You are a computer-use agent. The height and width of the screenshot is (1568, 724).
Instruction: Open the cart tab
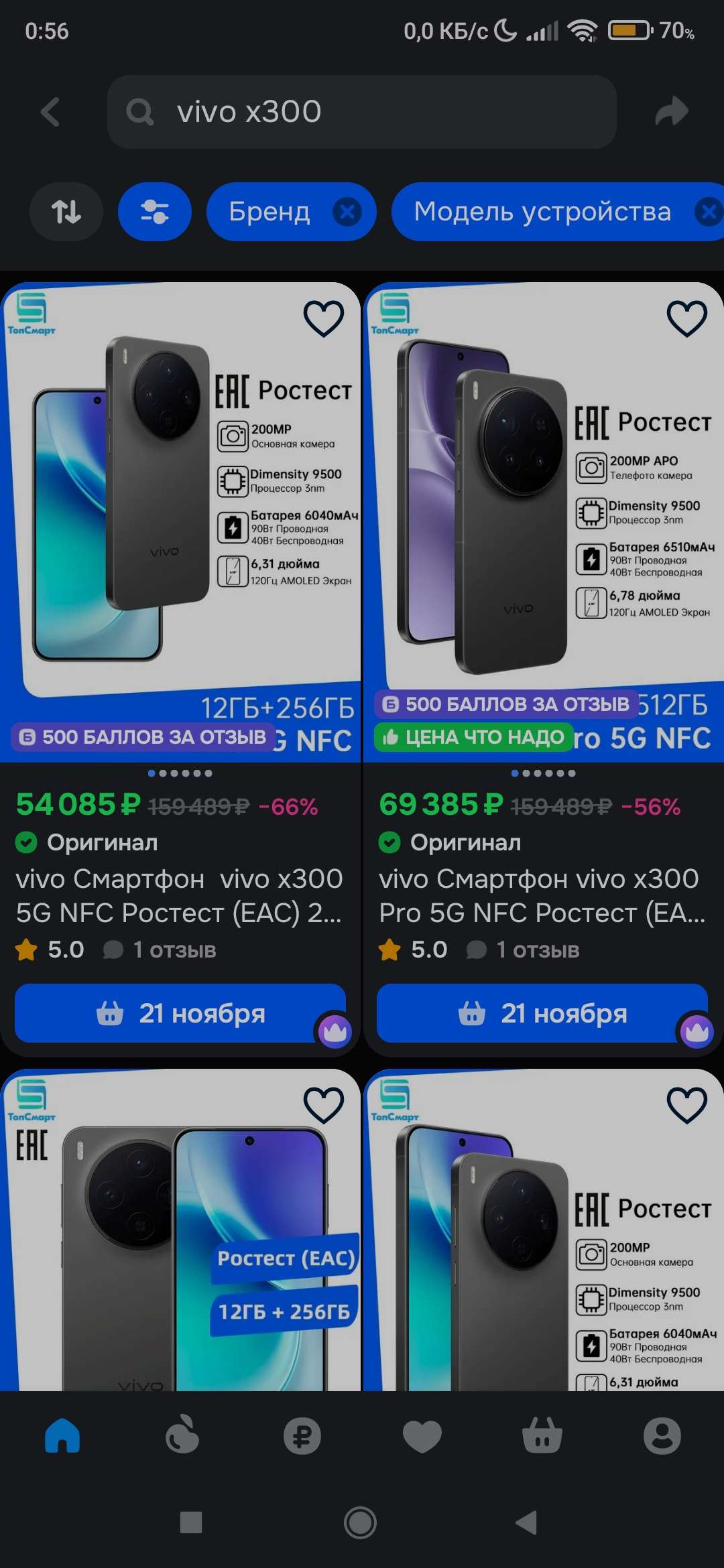point(542,1436)
